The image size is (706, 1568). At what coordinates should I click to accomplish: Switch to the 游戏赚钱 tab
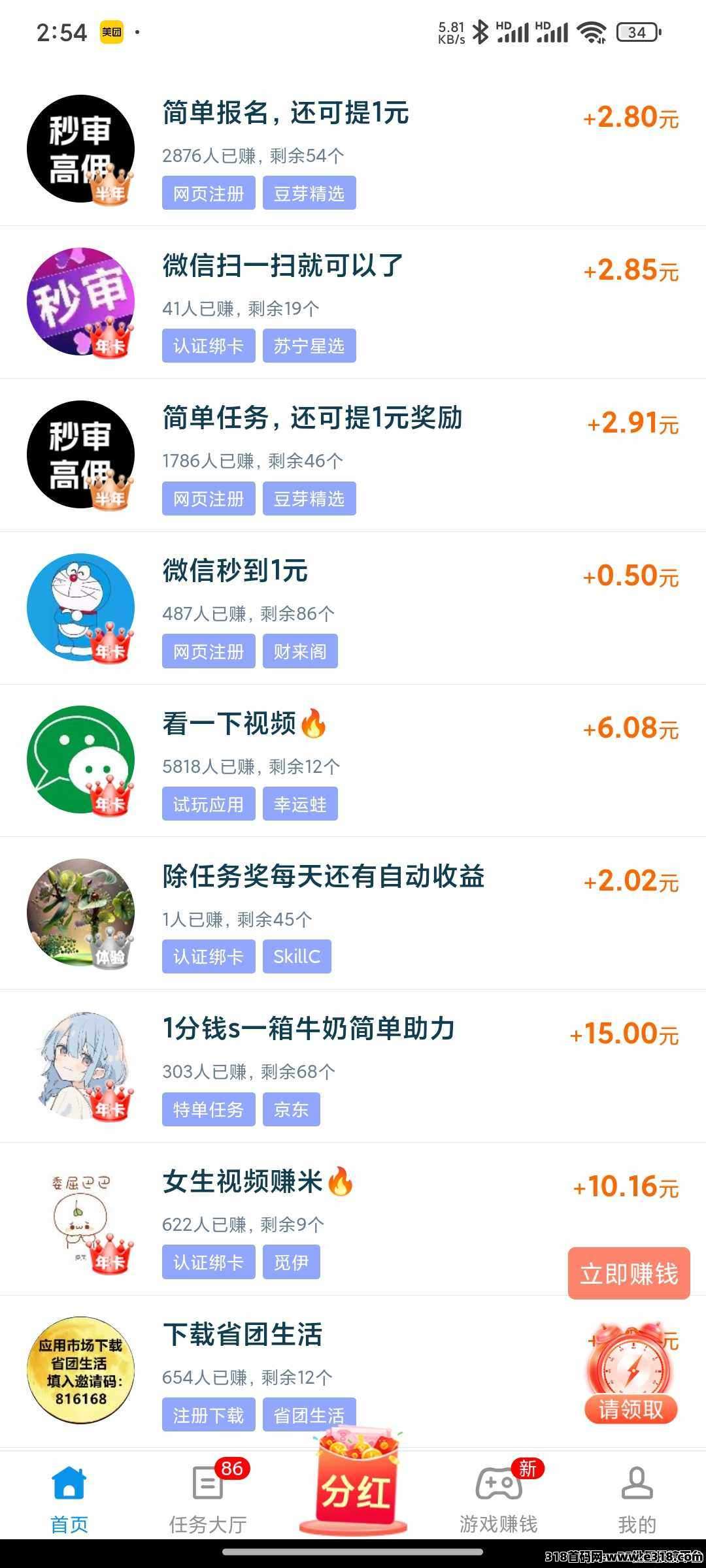point(499,1497)
